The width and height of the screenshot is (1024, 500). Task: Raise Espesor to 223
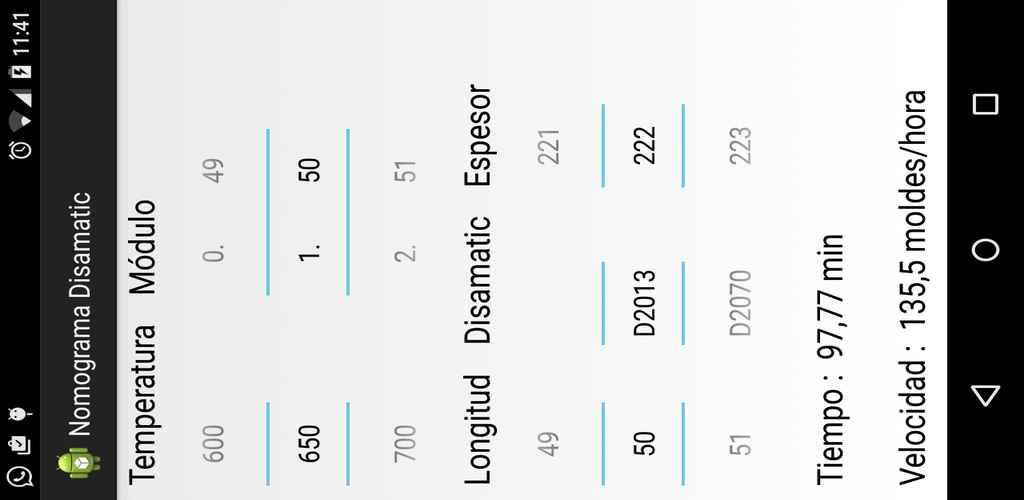pos(740,146)
